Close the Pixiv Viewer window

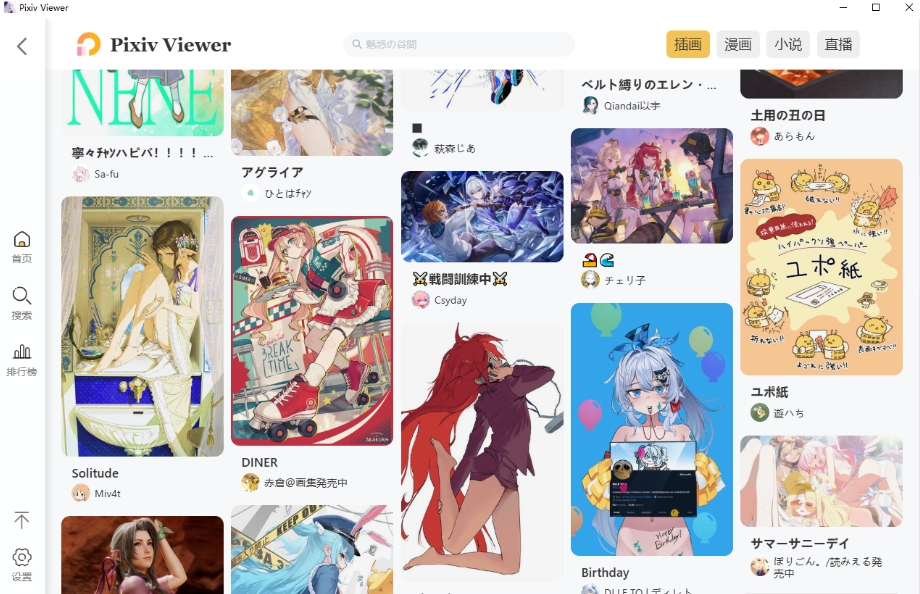coord(904,7)
